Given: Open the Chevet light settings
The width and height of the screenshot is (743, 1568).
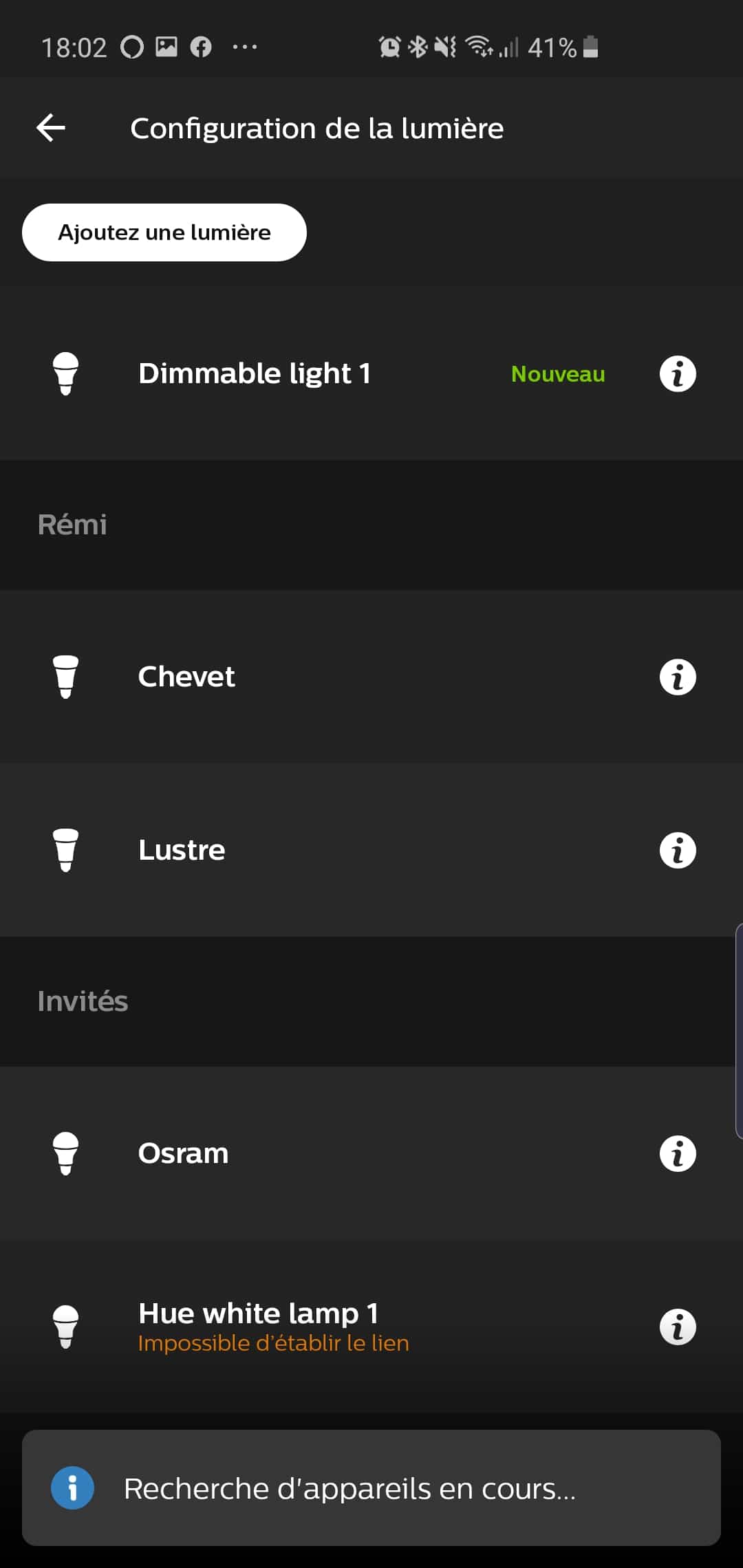Looking at the screenshot, I should coord(371,677).
